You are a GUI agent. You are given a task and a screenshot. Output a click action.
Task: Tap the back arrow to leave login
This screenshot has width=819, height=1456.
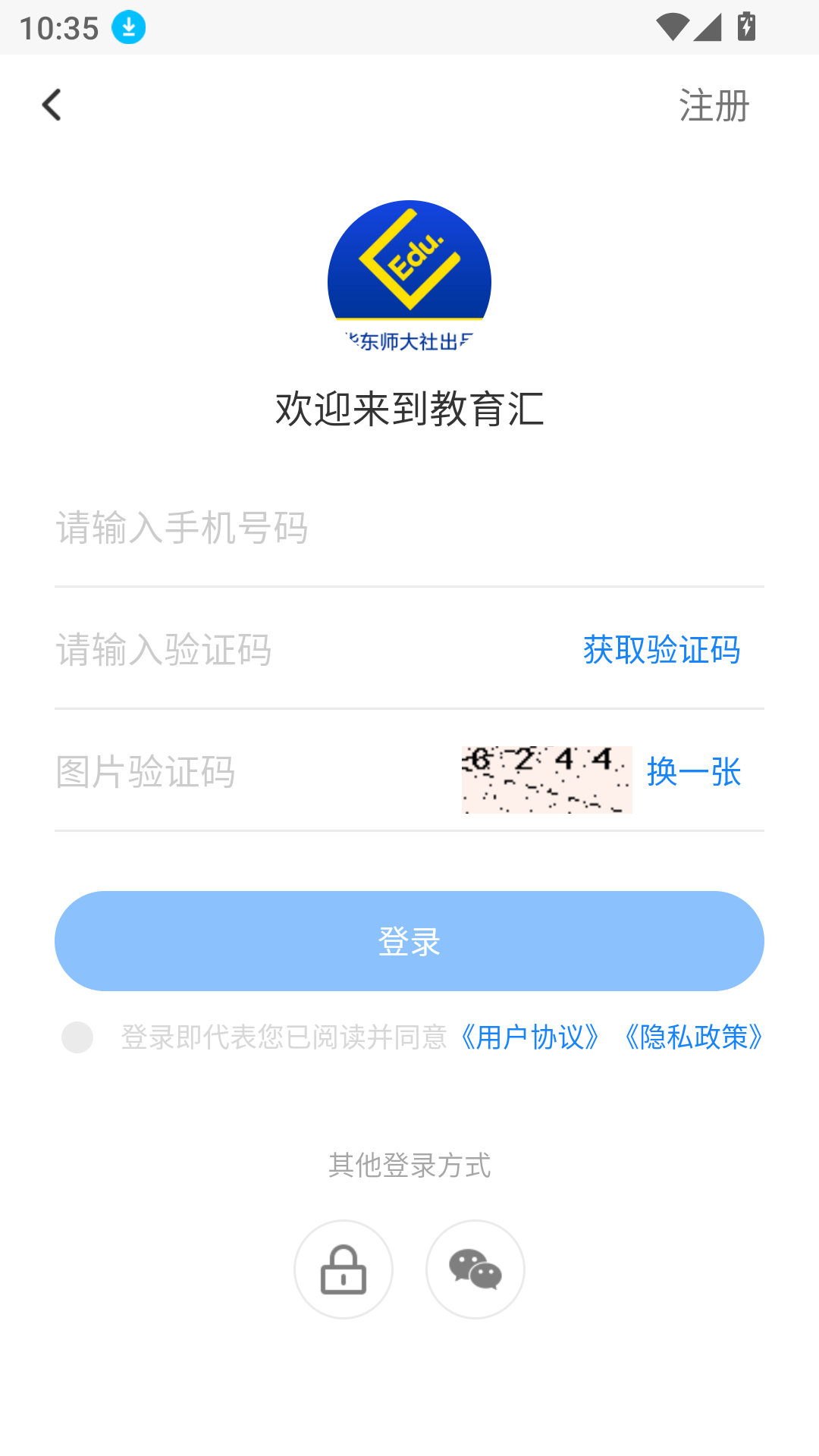click(52, 105)
